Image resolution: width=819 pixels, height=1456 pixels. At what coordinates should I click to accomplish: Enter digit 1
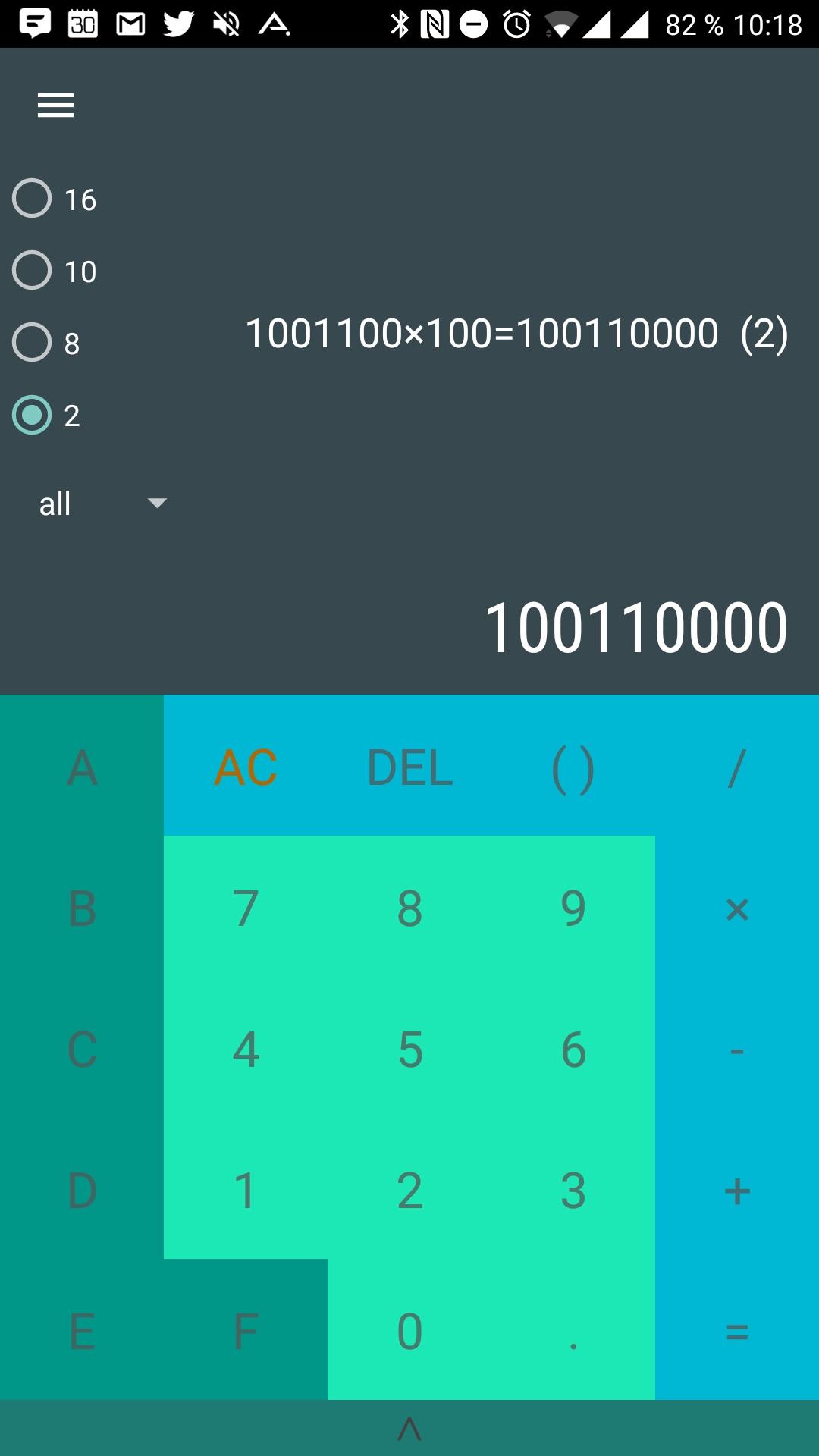click(246, 1190)
